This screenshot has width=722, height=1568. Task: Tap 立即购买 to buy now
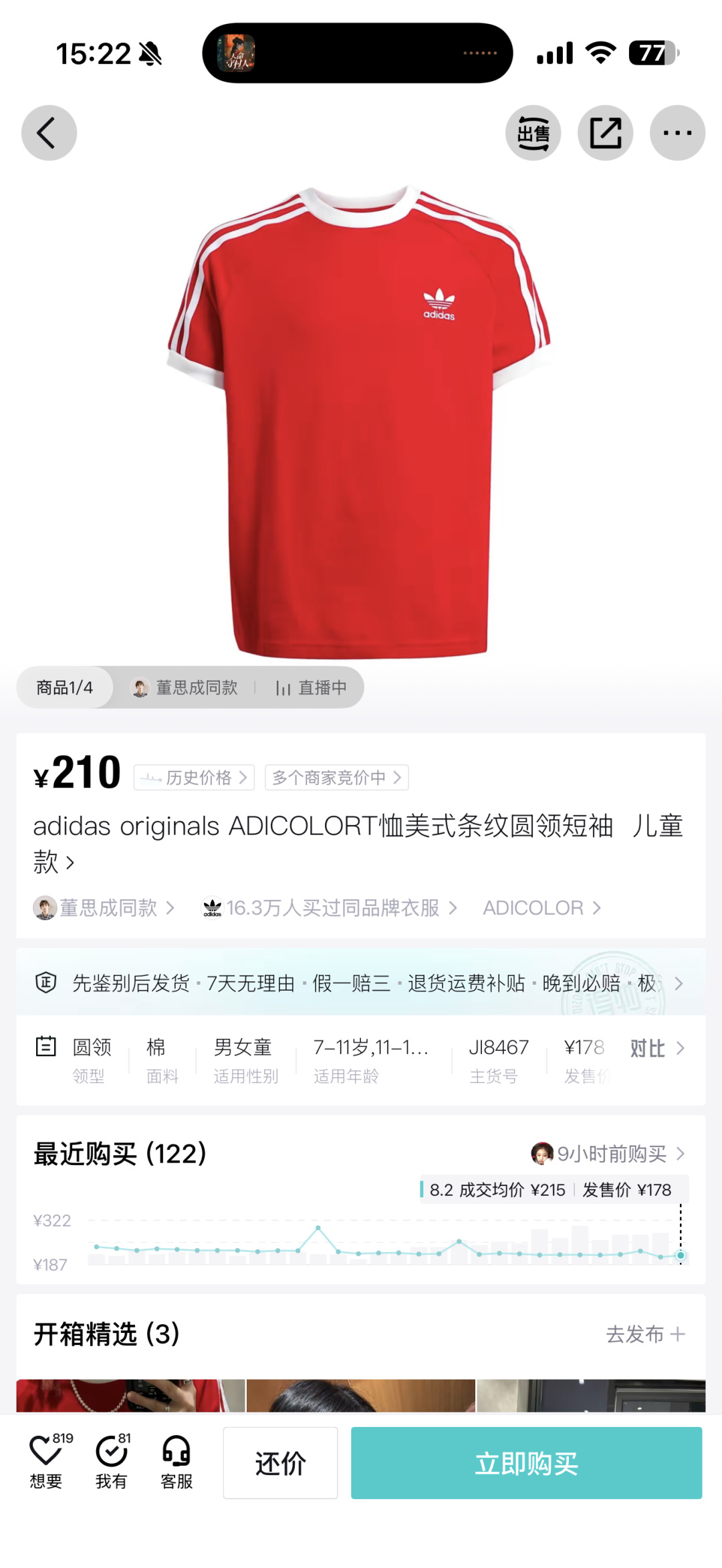tap(526, 1463)
